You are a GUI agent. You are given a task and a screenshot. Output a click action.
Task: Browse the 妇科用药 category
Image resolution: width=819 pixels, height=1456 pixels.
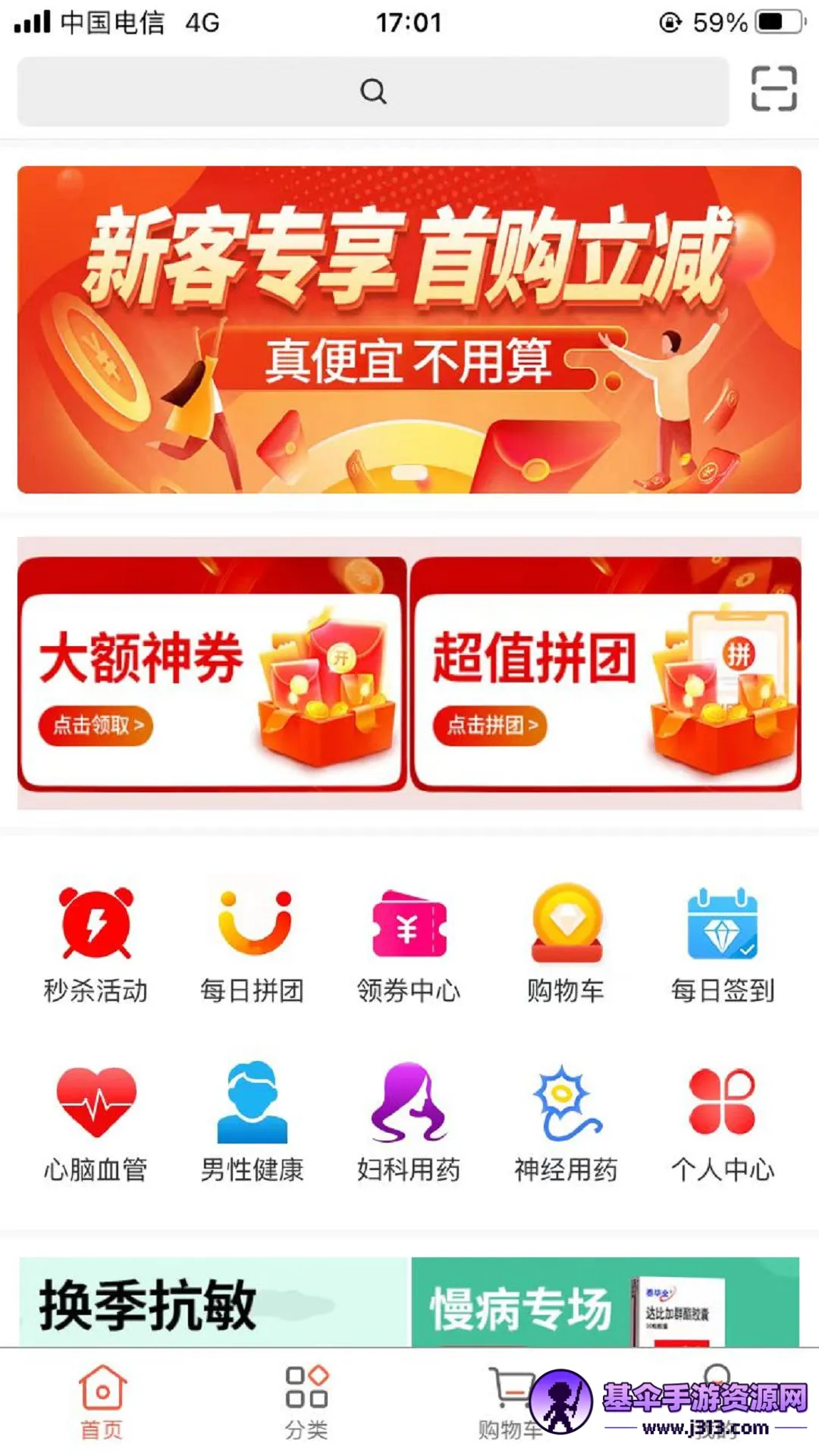tap(409, 1124)
